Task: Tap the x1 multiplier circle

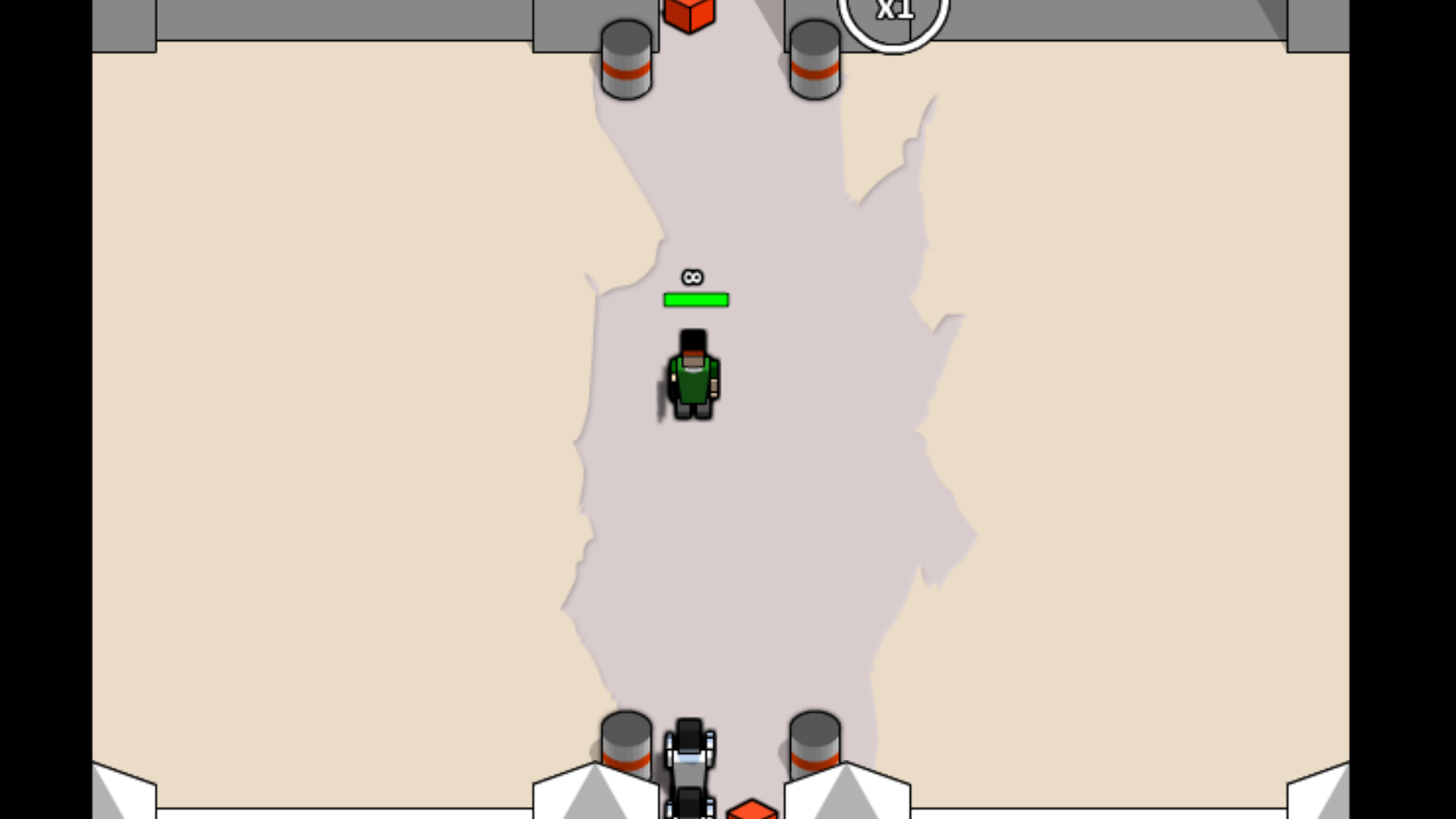Action: click(x=893, y=15)
